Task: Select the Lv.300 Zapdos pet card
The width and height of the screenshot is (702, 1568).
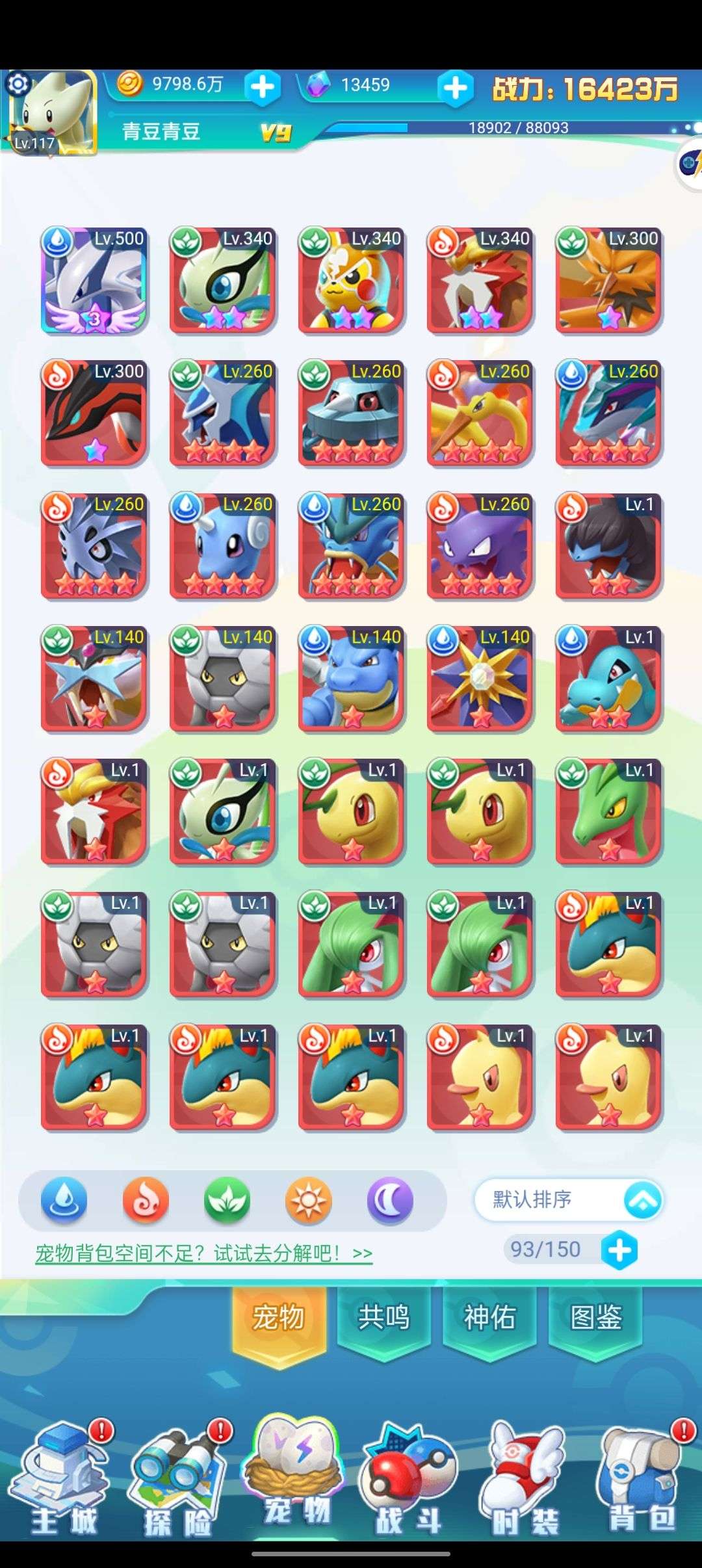Action: click(x=608, y=281)
